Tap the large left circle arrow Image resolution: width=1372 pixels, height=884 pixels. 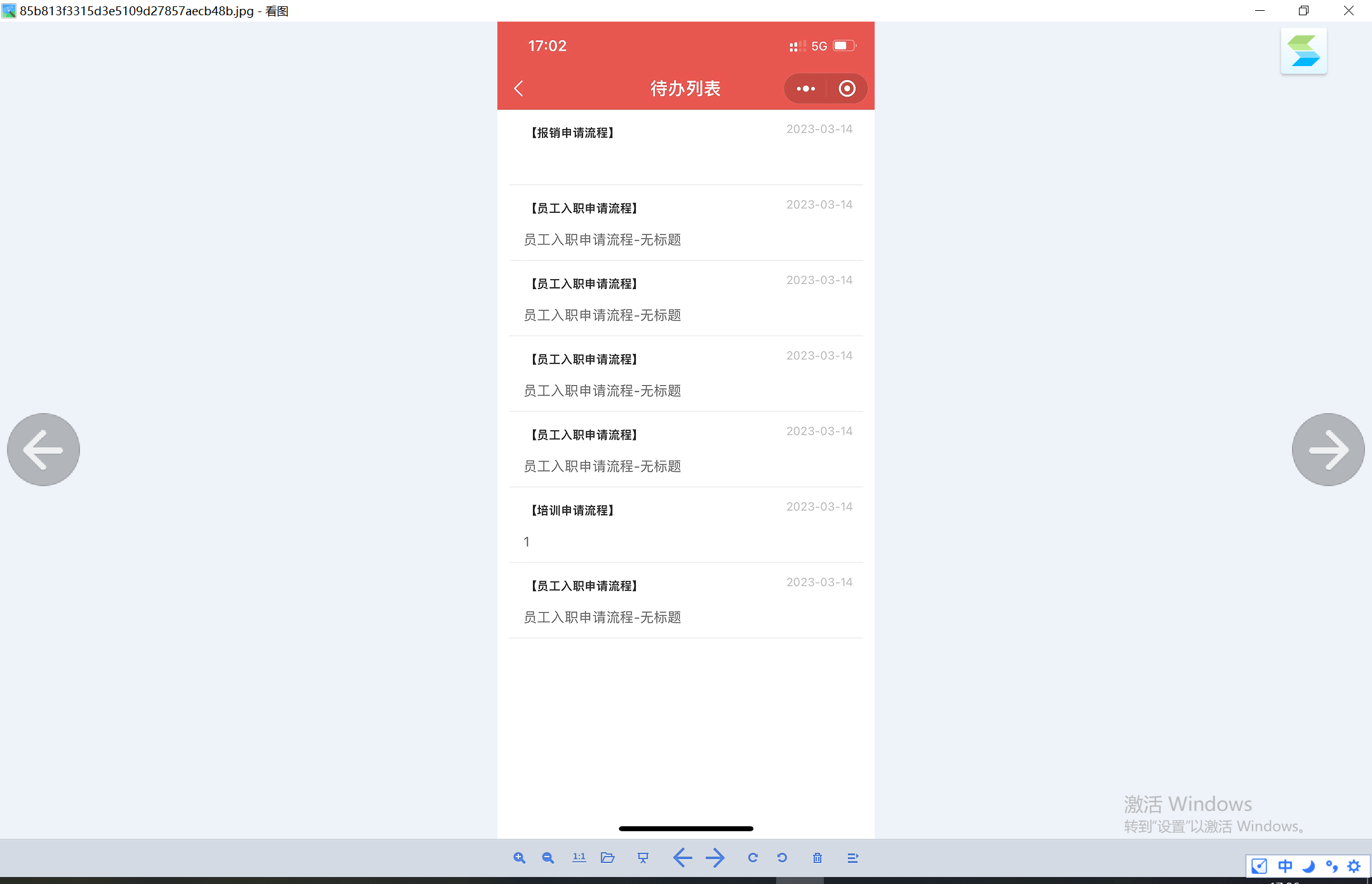(43, 449)
